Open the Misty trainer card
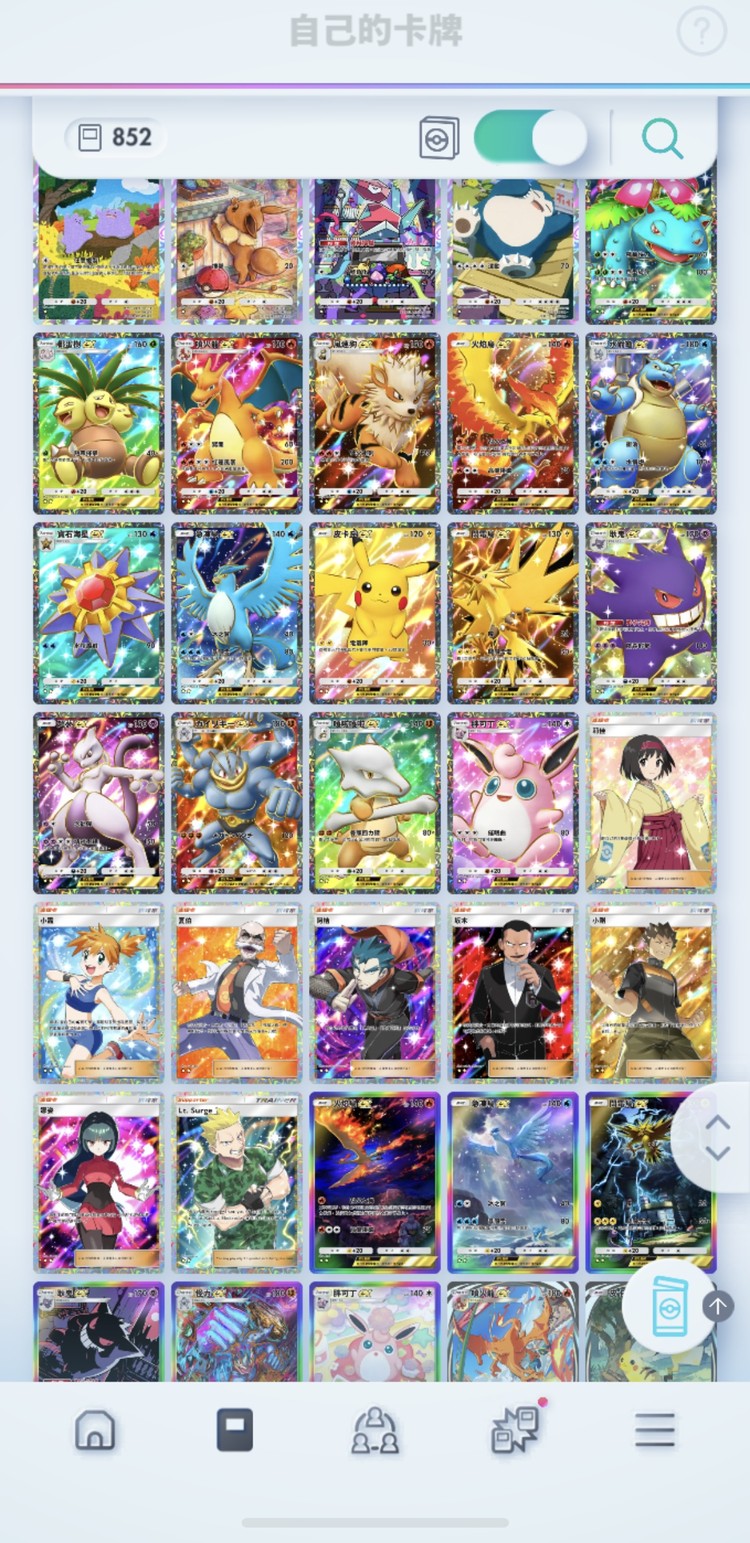This screenshot has width=750, height=1543. (98, 992)
